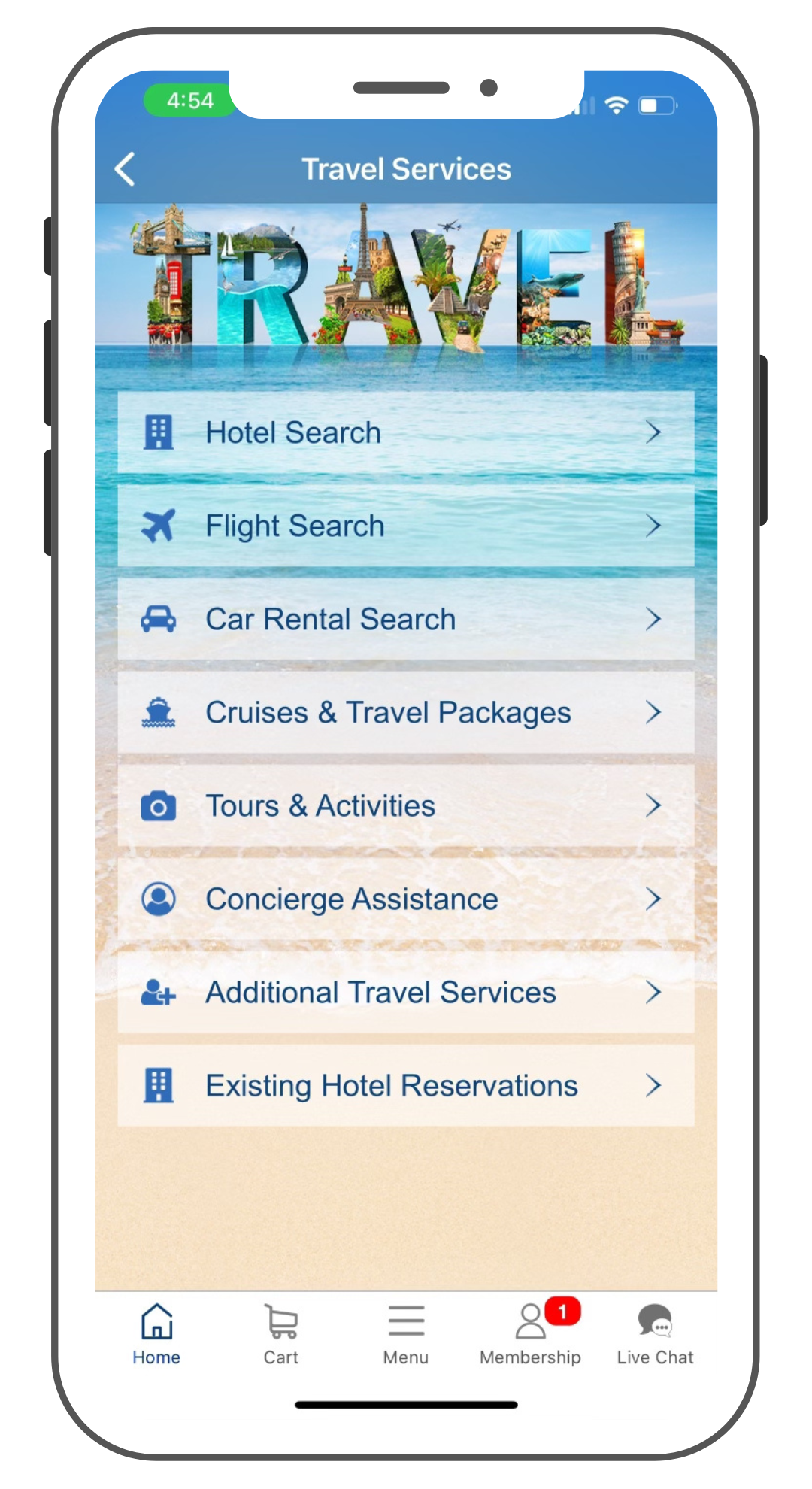Open Flight Search
Screen dimensions: 812x1489
click(405, 526)
